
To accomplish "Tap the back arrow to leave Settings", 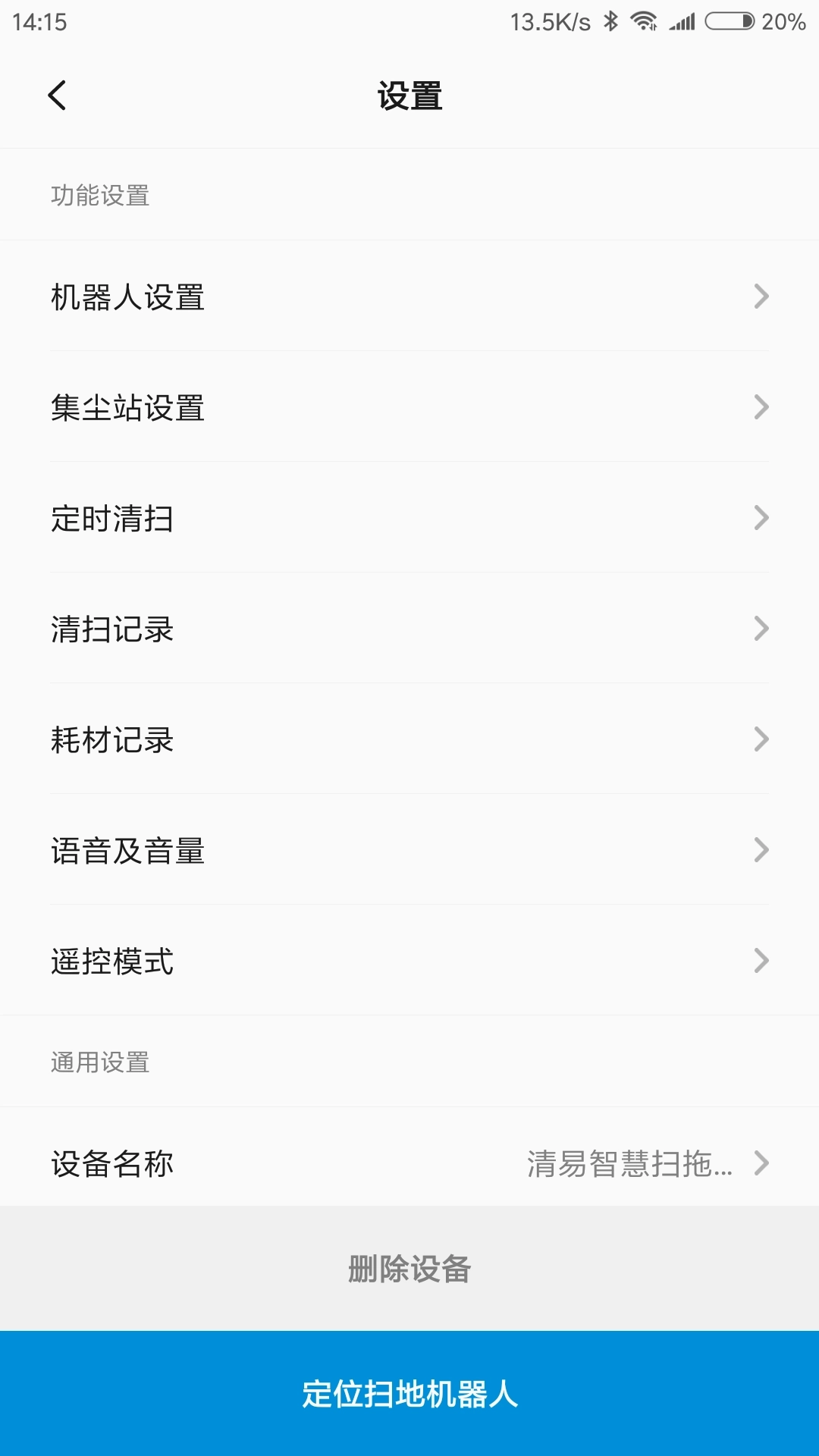I will tap(55, 97).
